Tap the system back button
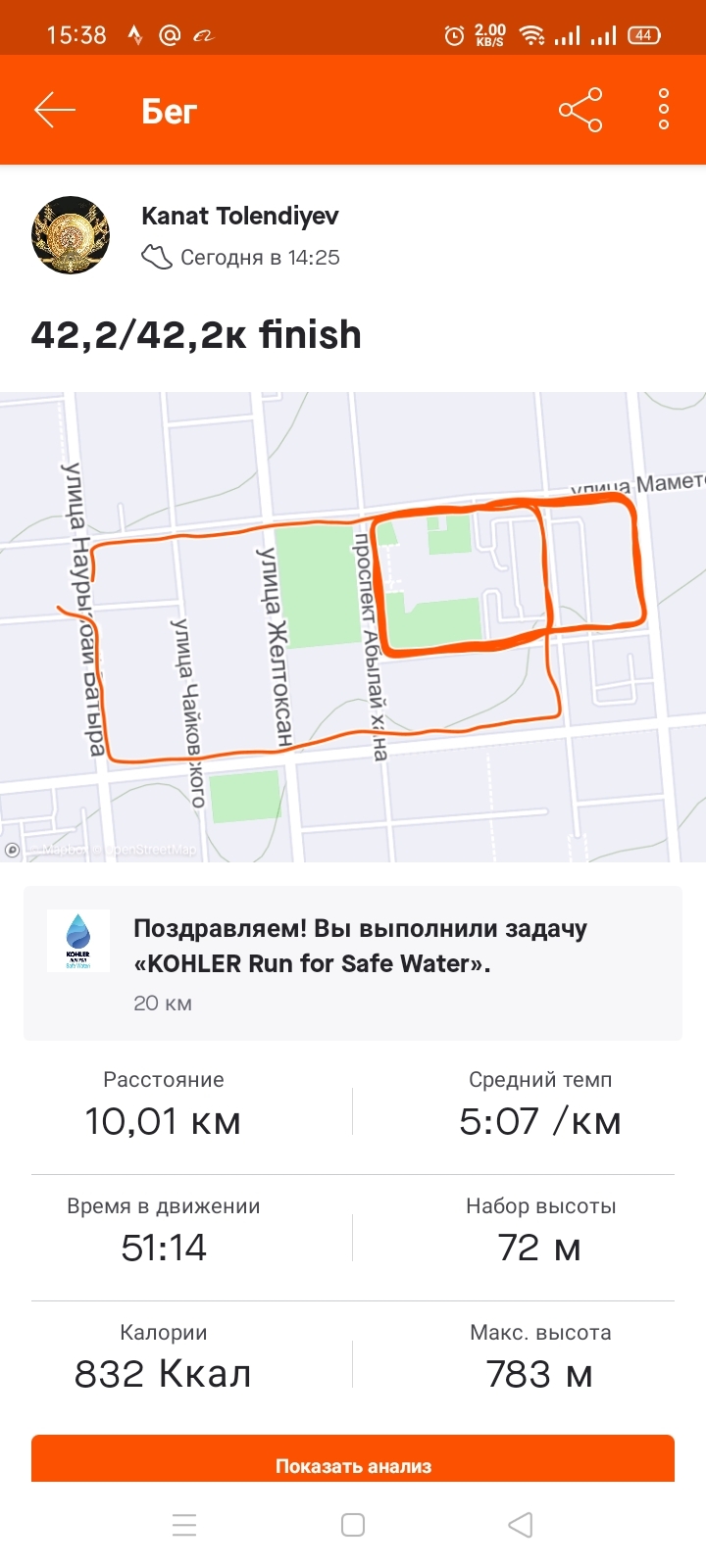 [521, 1525]
